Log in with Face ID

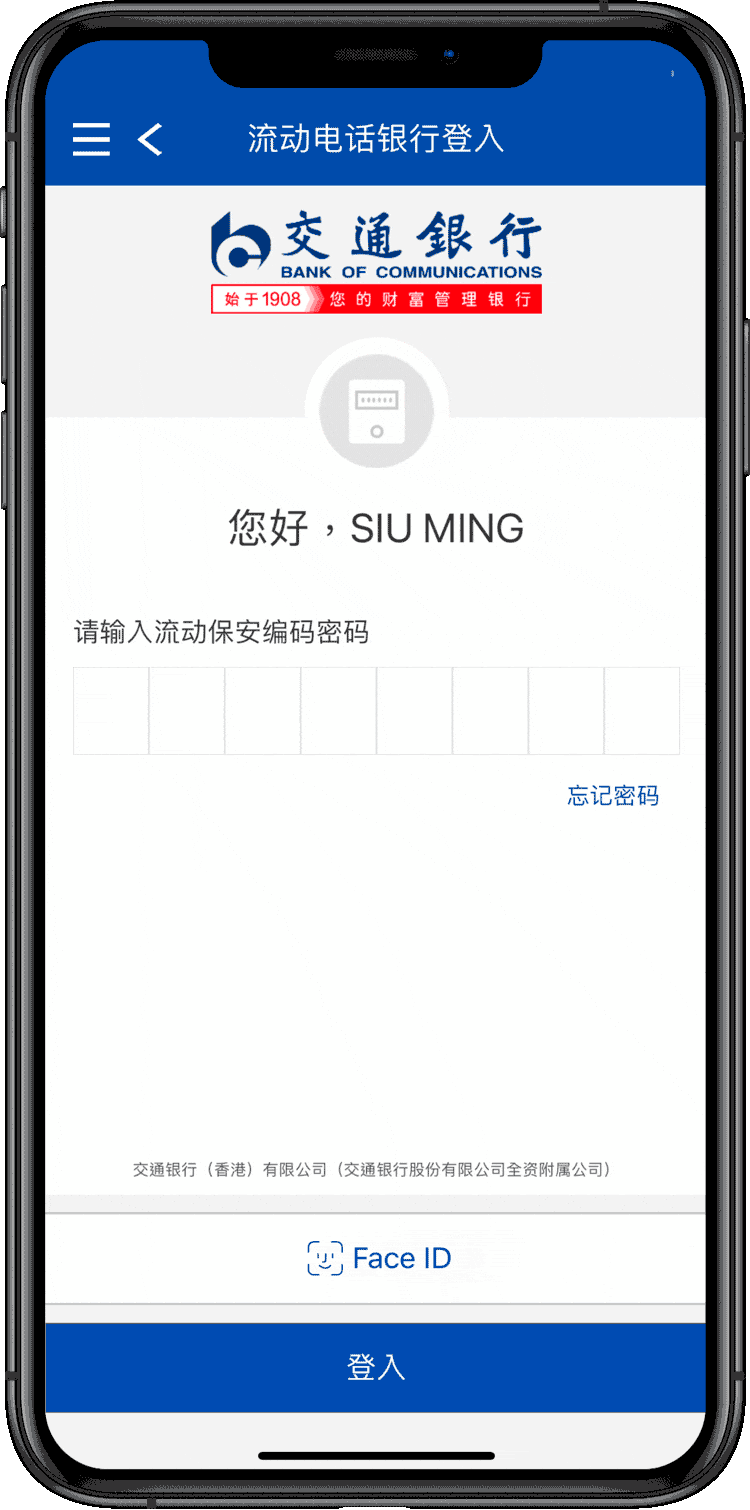(x=377, y=1258)
